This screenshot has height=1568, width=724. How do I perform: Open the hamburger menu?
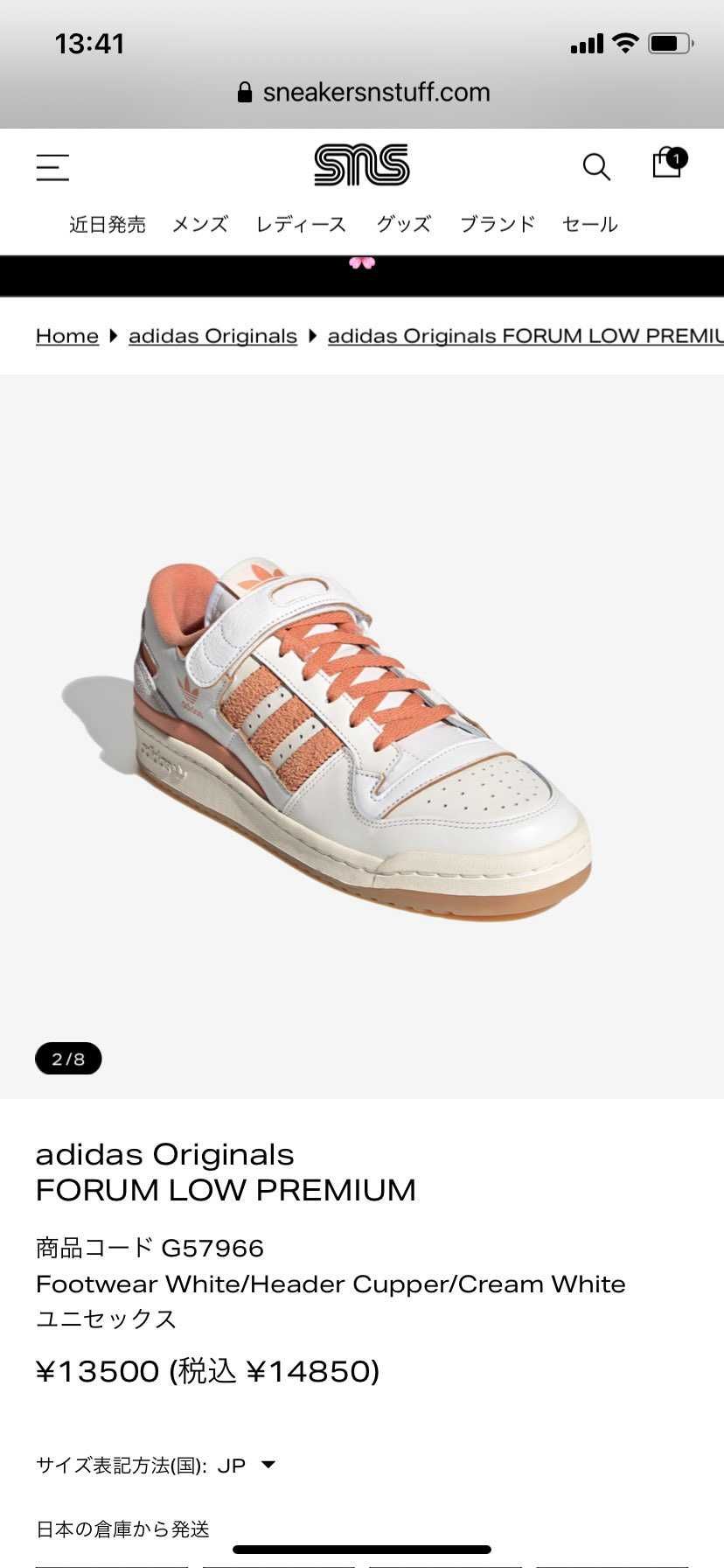[52, 167]
